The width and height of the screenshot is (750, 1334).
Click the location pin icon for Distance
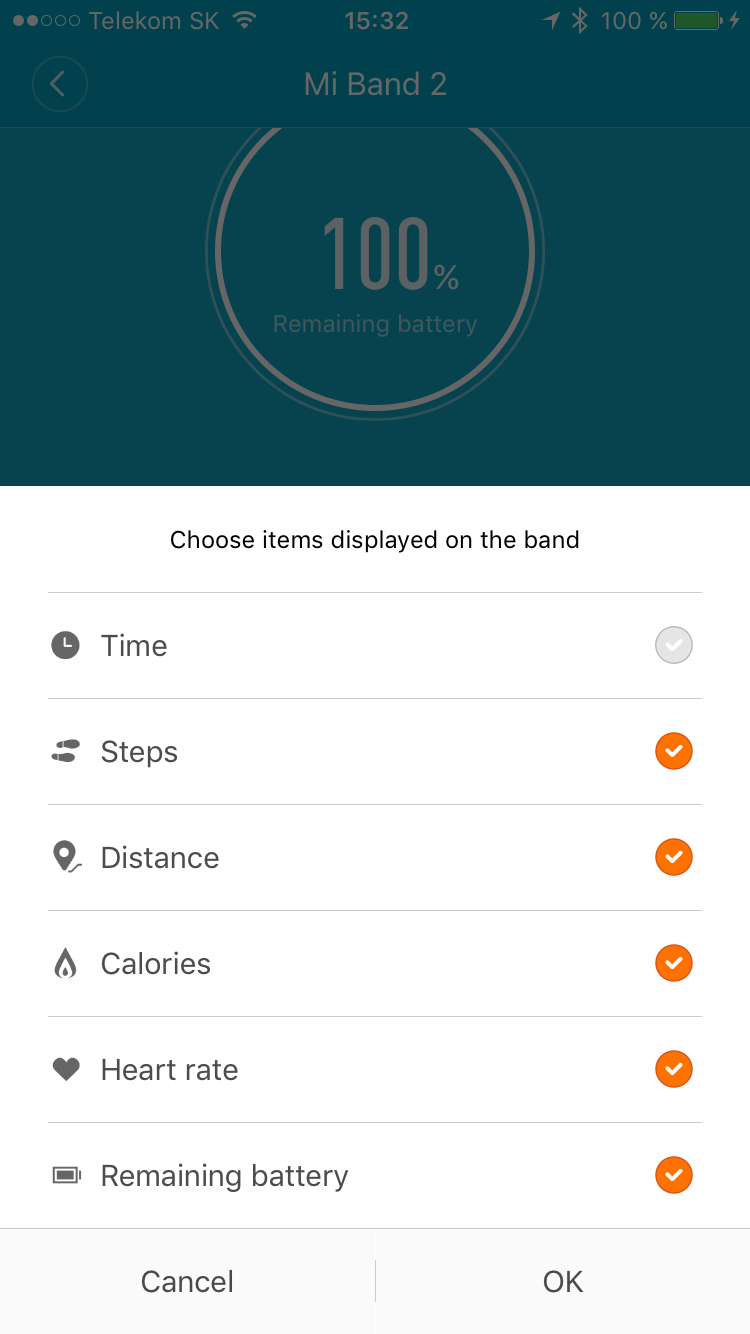[64, 857]
